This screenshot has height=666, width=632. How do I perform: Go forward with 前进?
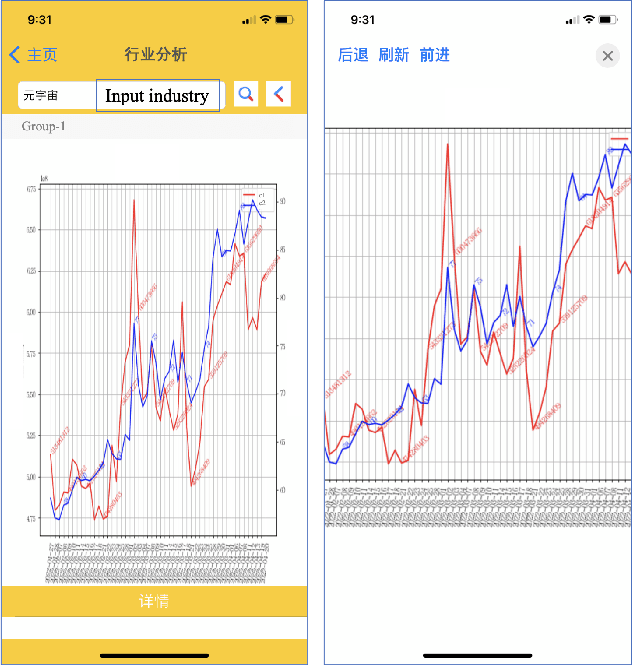point(435,55)
